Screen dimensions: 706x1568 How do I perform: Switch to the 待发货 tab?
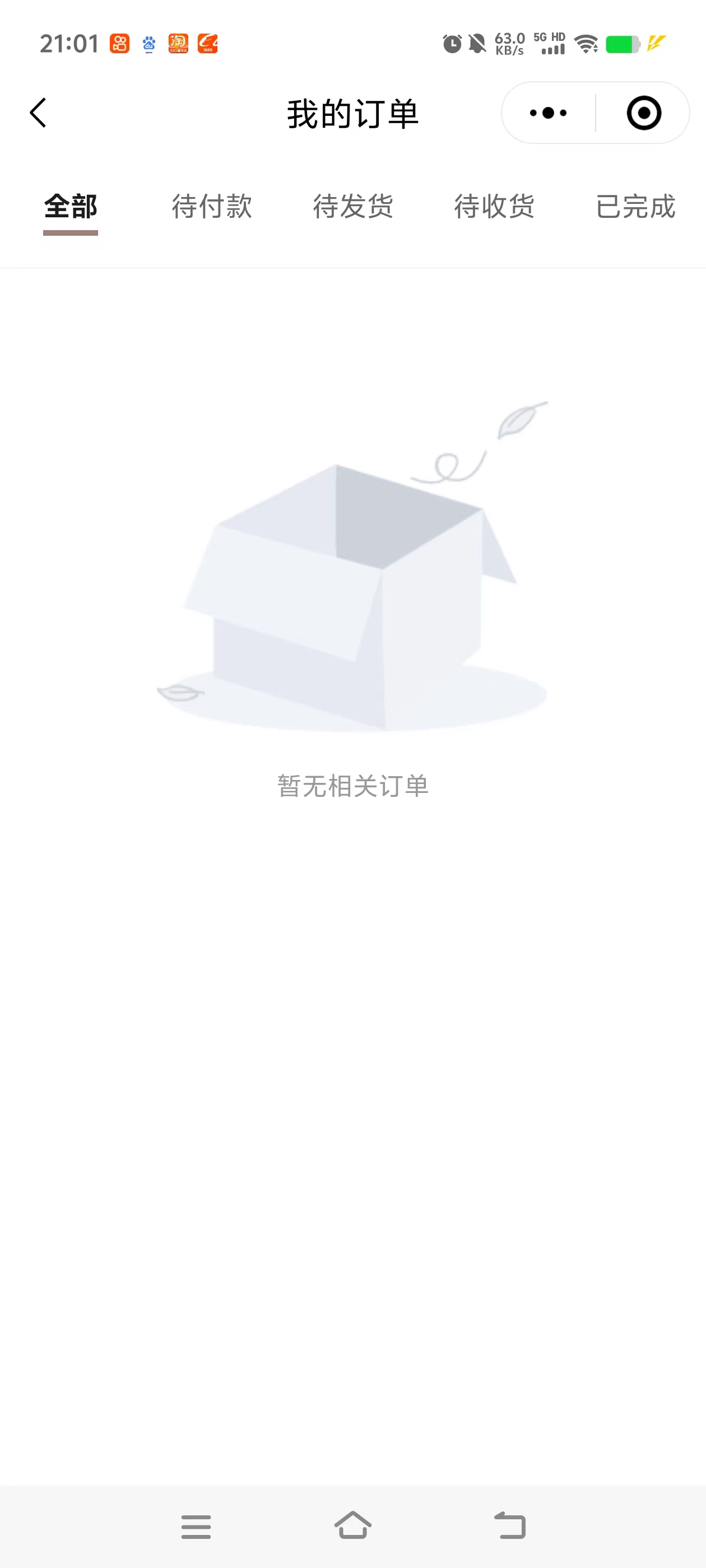pyautogui.click(x=354, y=207)
